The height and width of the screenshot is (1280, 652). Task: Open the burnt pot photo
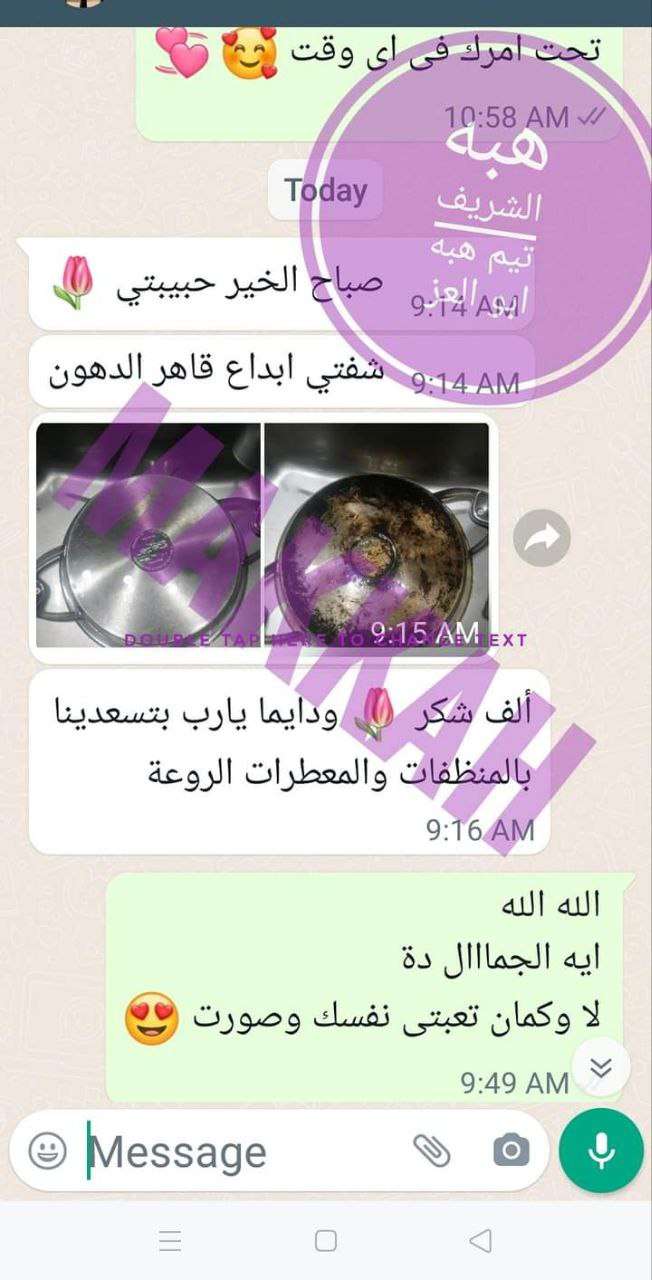tap(377, 536)
